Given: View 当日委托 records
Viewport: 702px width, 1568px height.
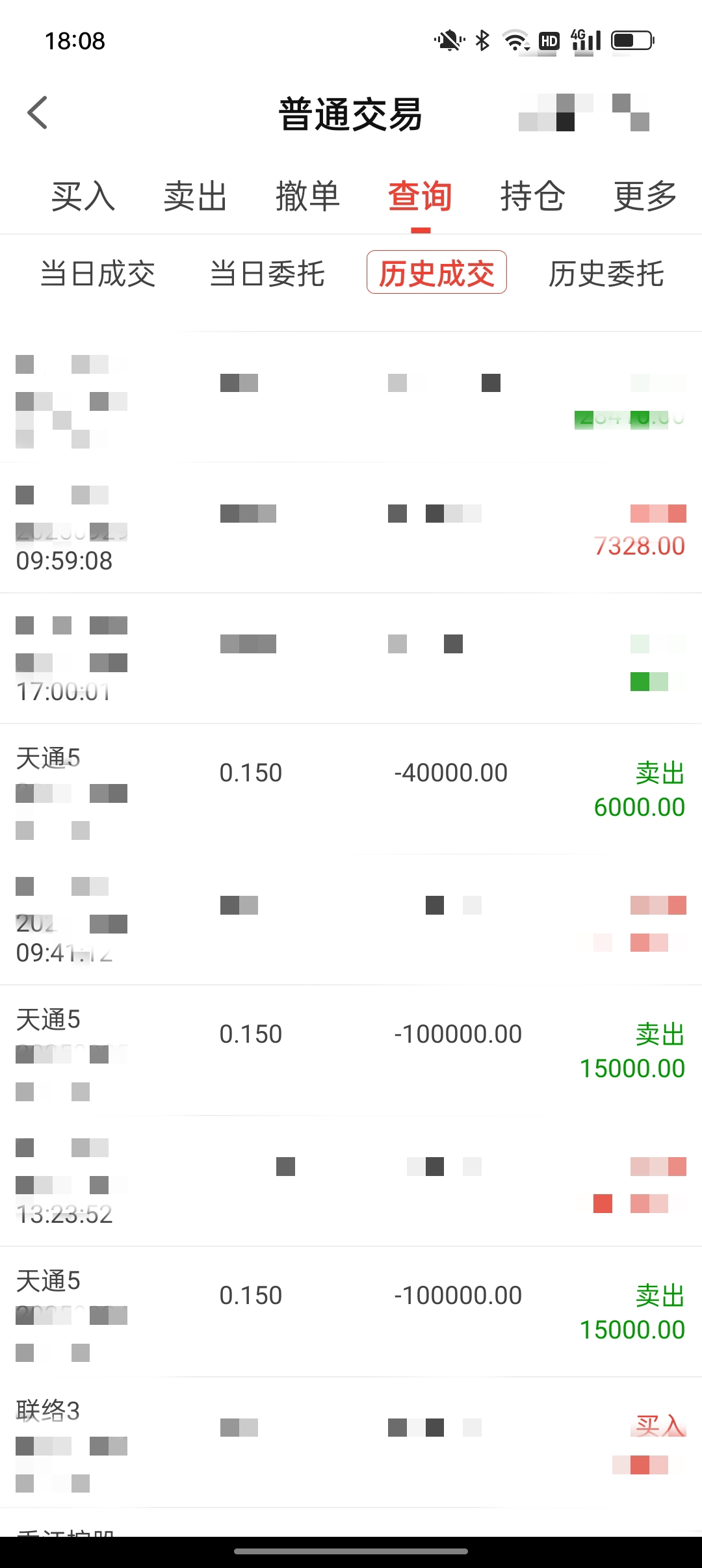Looking at the screenshot, I should [267, 273].
